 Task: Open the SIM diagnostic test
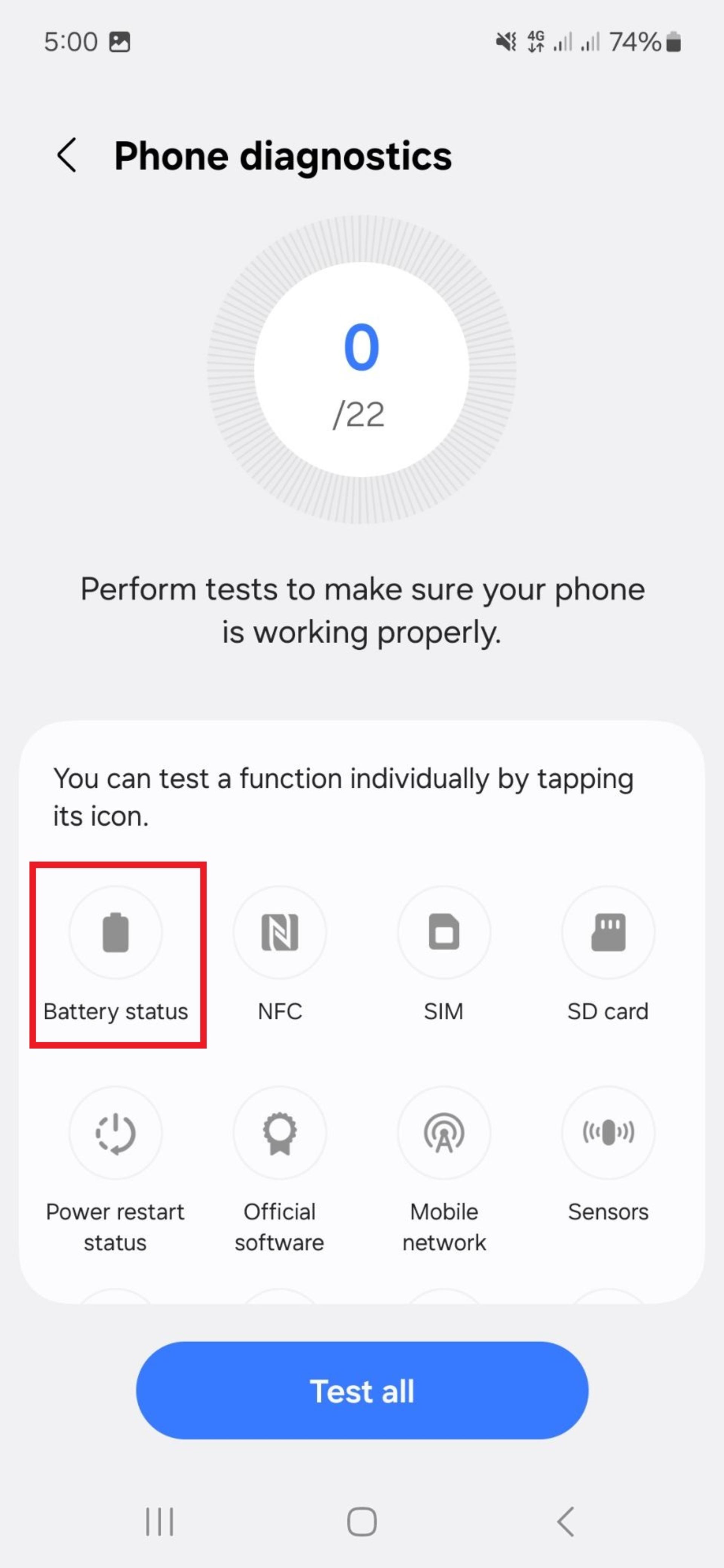tap(444, 932)
